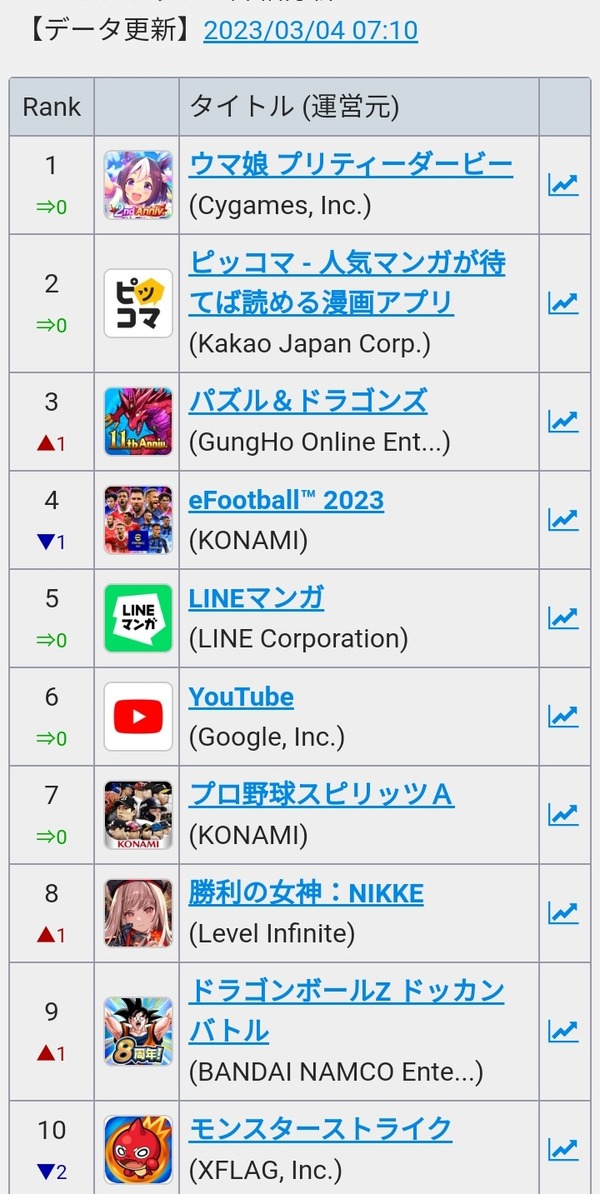The width and height of the screenshot is (600, 1194).
Task: Open the eFootball™ 2023 link
Action: (286, 500)
